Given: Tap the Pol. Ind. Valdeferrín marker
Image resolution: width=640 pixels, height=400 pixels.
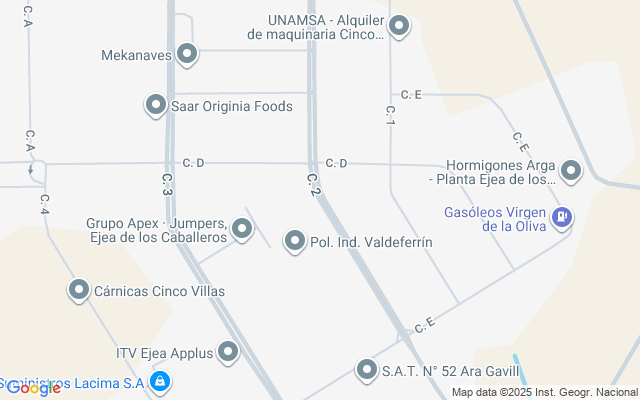Looking at the screenshot, I should coord(295,241).
